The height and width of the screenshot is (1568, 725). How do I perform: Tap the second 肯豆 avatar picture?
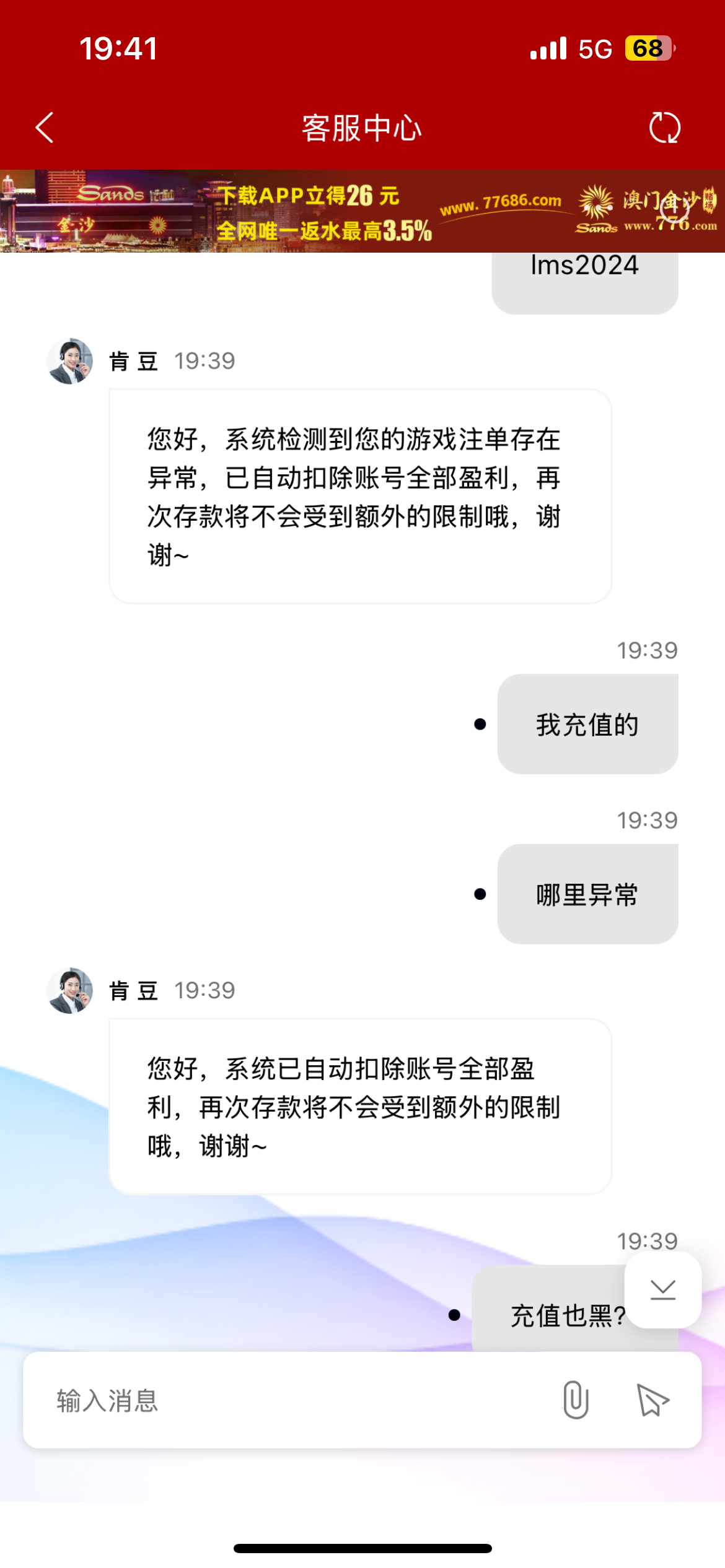70,990
